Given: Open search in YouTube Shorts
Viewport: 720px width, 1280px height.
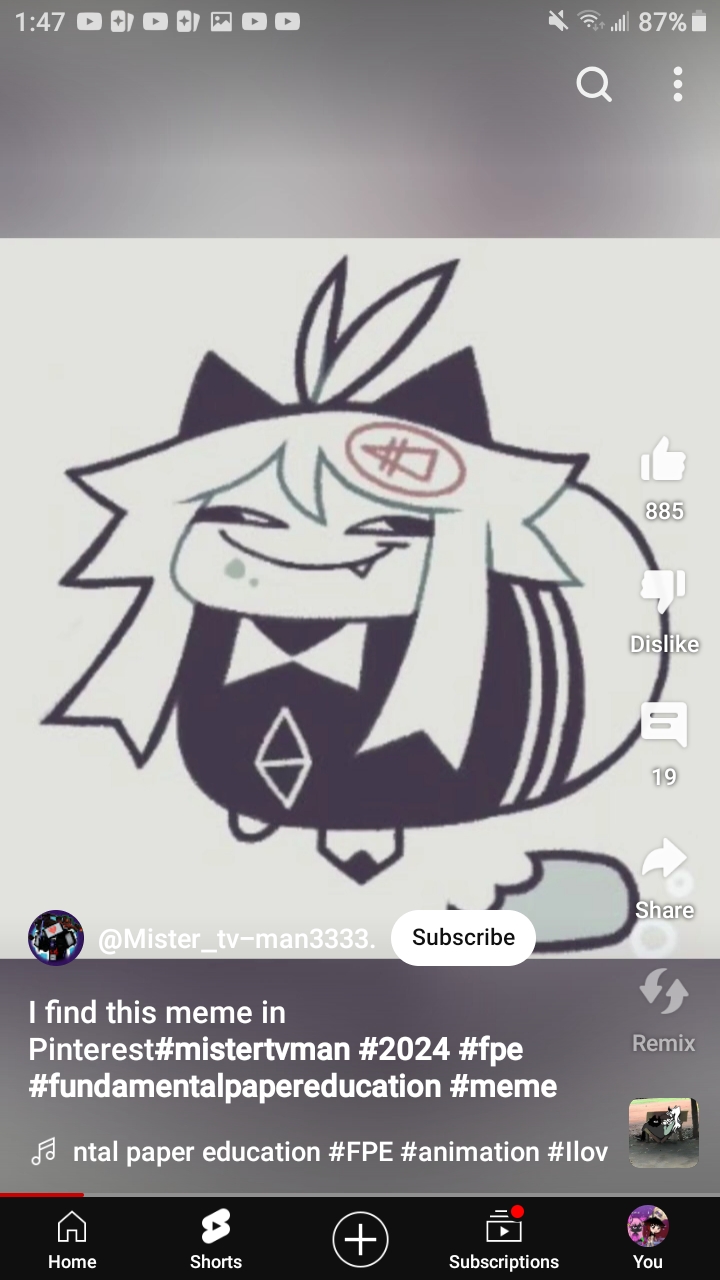Looking at the screenshot, I should pyautogui.click(x=594, y=85).
